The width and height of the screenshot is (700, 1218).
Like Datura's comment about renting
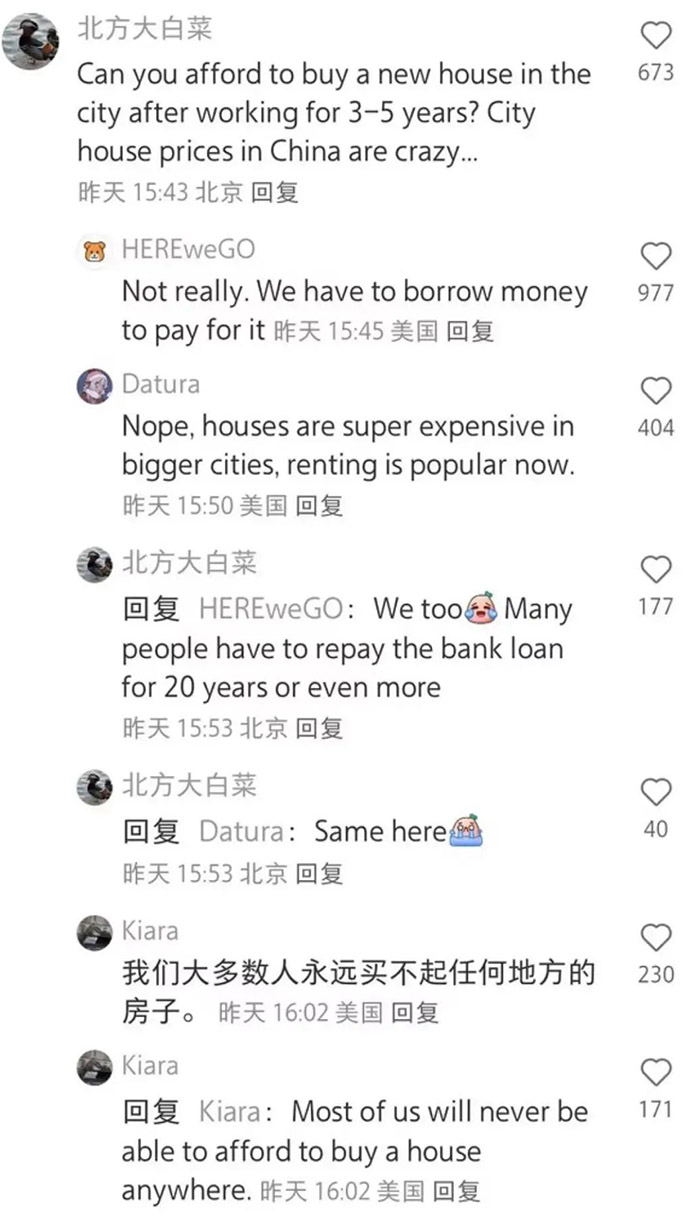(656, 391)
